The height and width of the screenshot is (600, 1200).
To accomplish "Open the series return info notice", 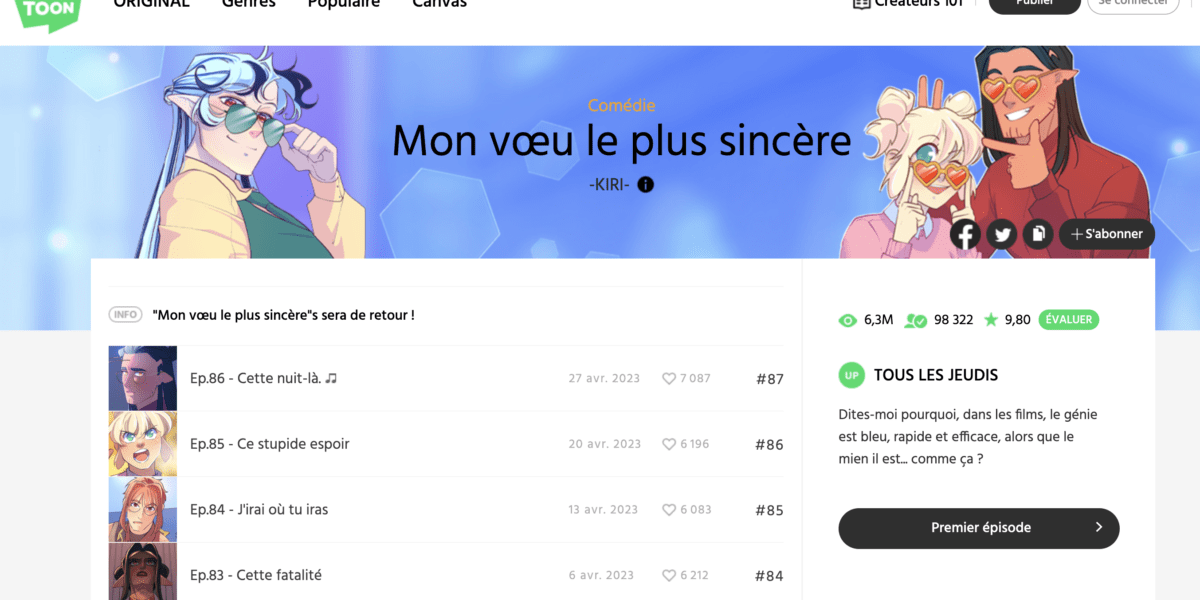I will [283, 315].
